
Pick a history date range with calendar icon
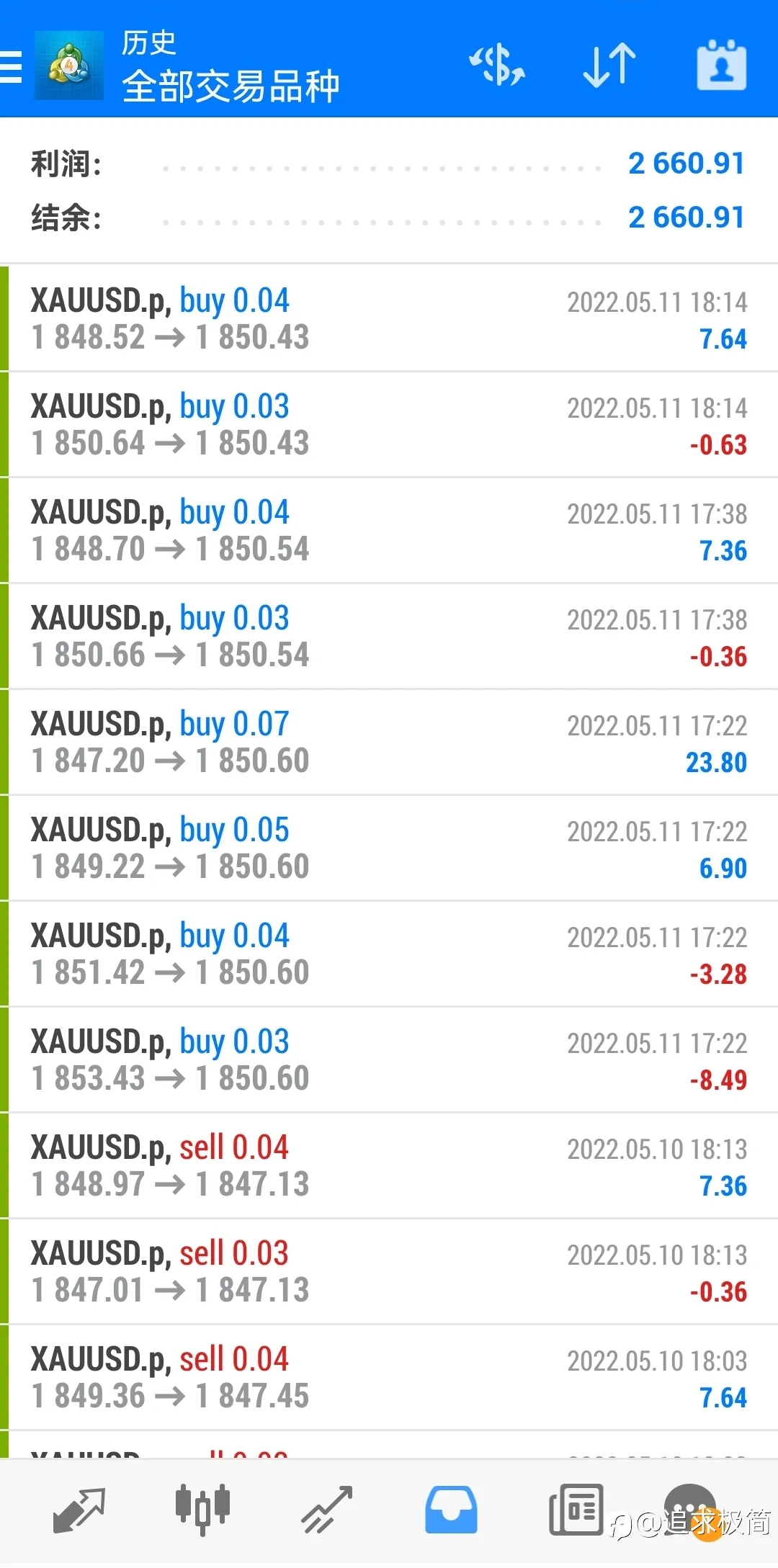coord(722,65)
